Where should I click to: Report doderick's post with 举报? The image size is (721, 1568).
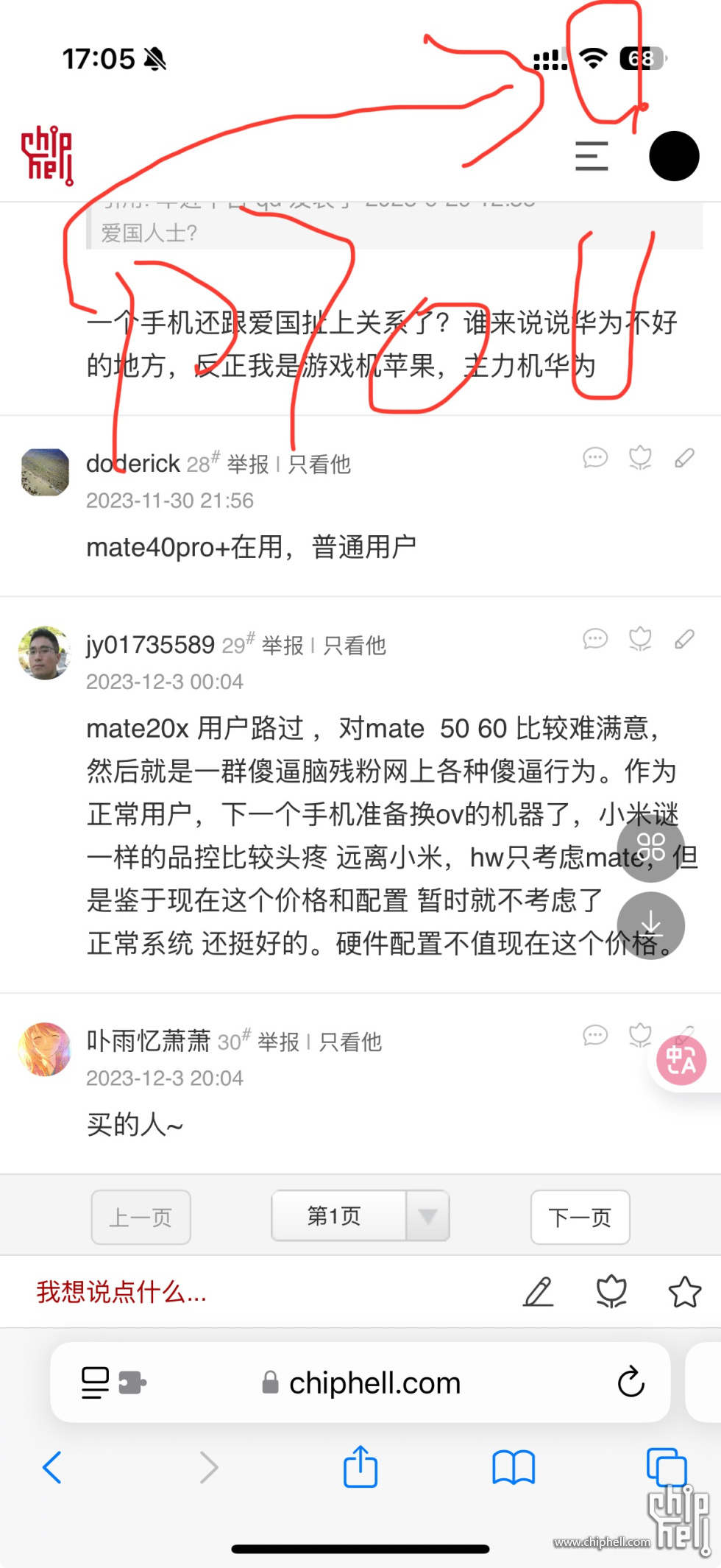248,465
